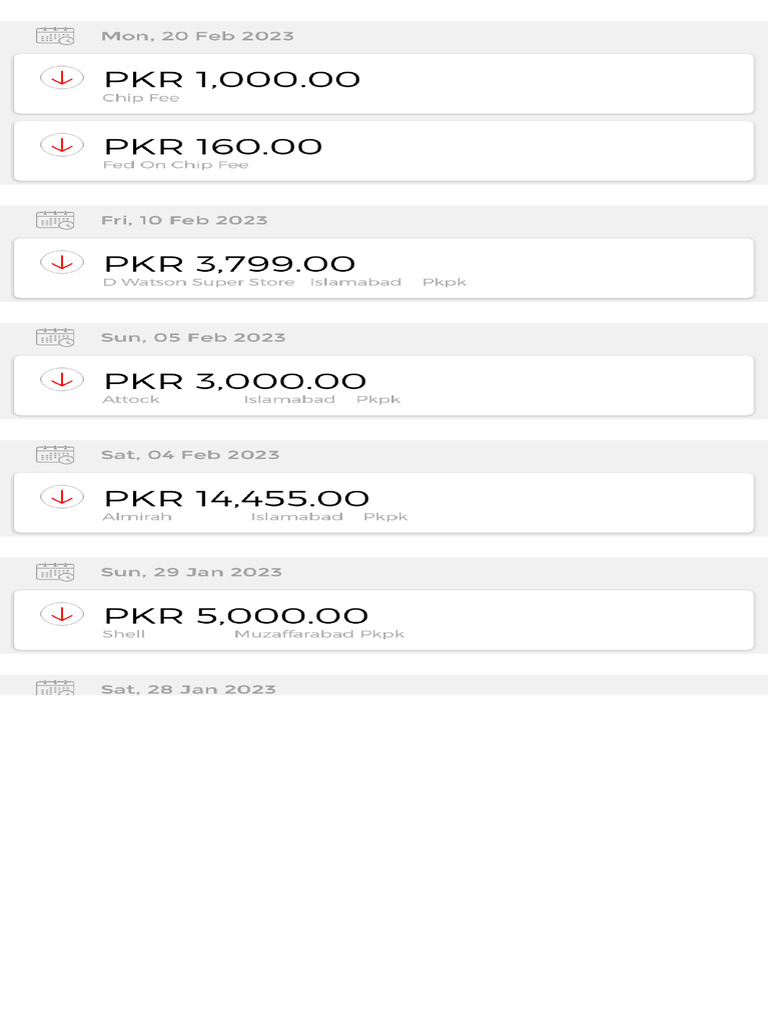768x1024 pixels.
Task: Open the PKR 1,000.00 Chip Fee transaction
Action: click(x=383, y=84)
